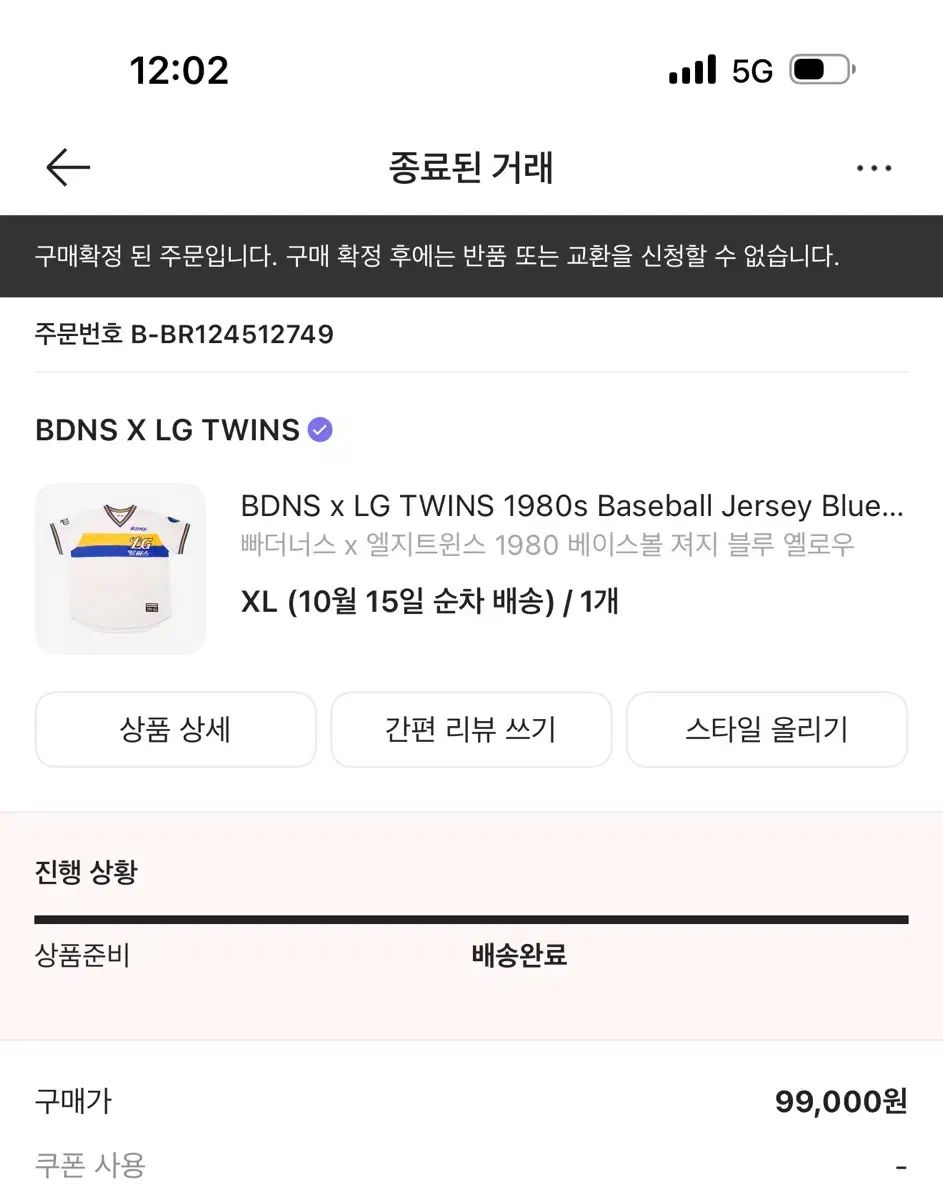The image size is (943, 1200).
Task: Go back using the back arrow
Action: click(67, 167)
